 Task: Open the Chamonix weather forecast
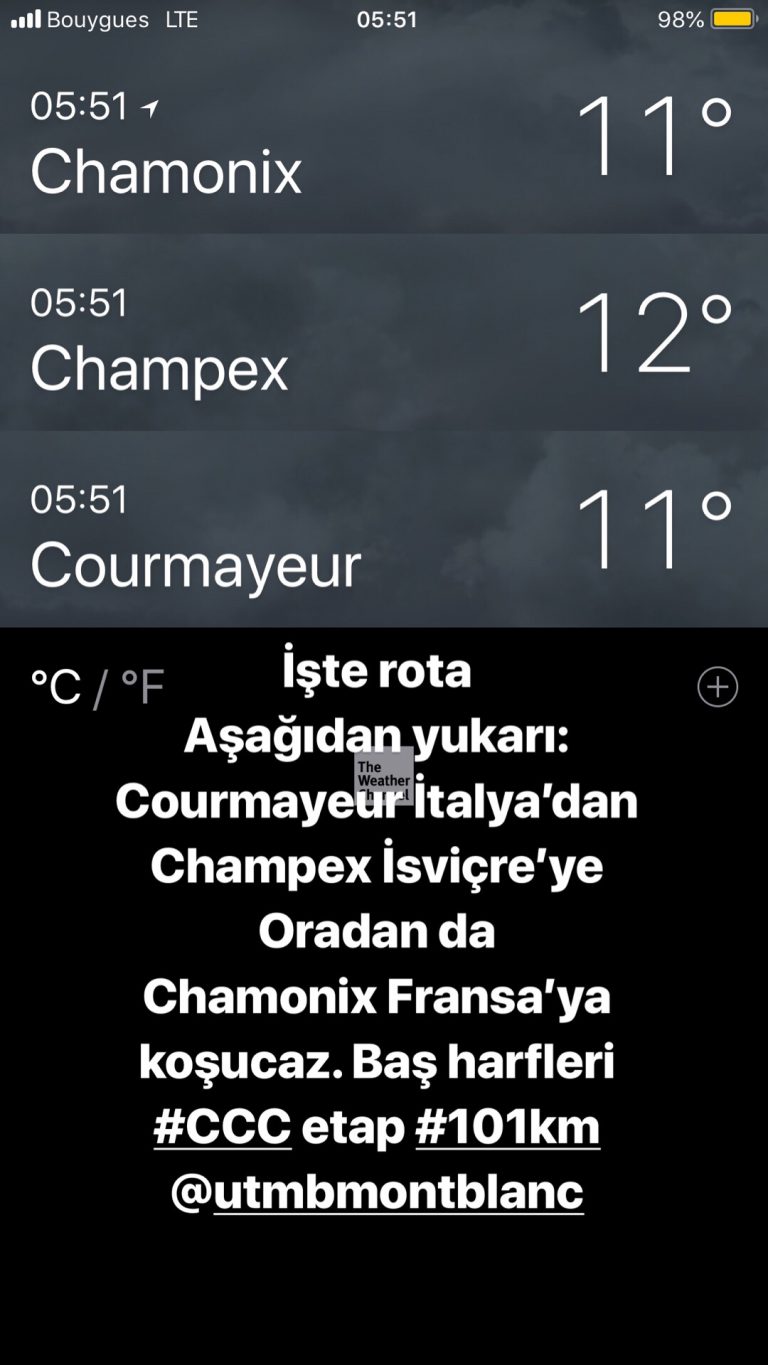point(384,136)
